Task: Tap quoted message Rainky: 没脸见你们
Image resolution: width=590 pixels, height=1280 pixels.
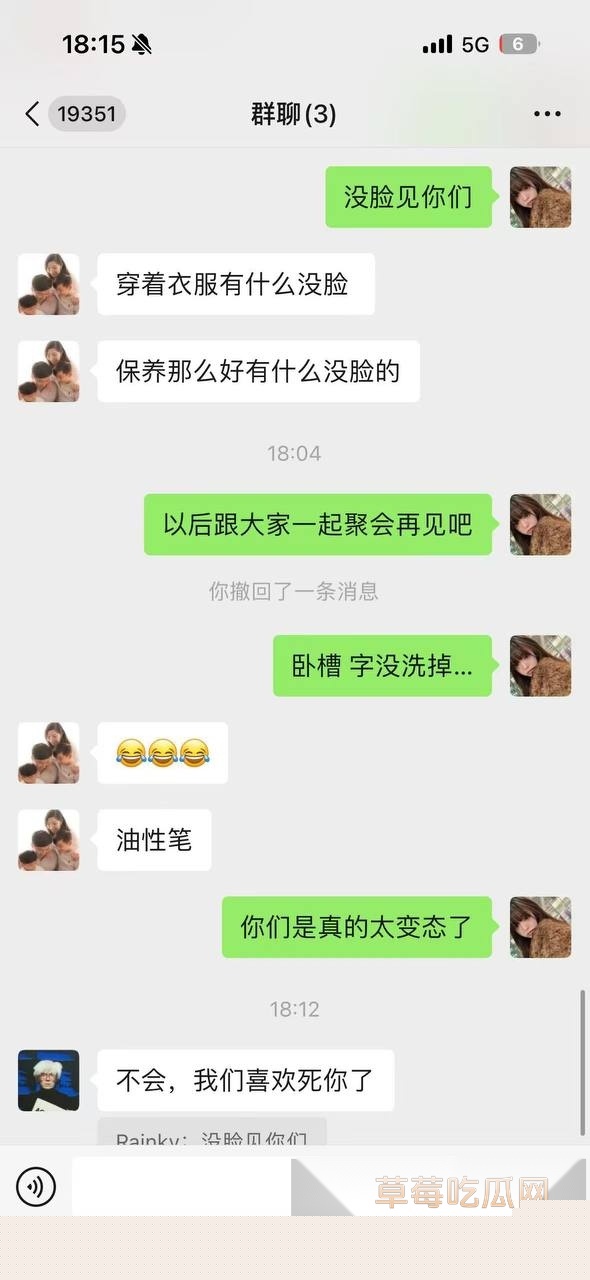Action: point(212,1133)
